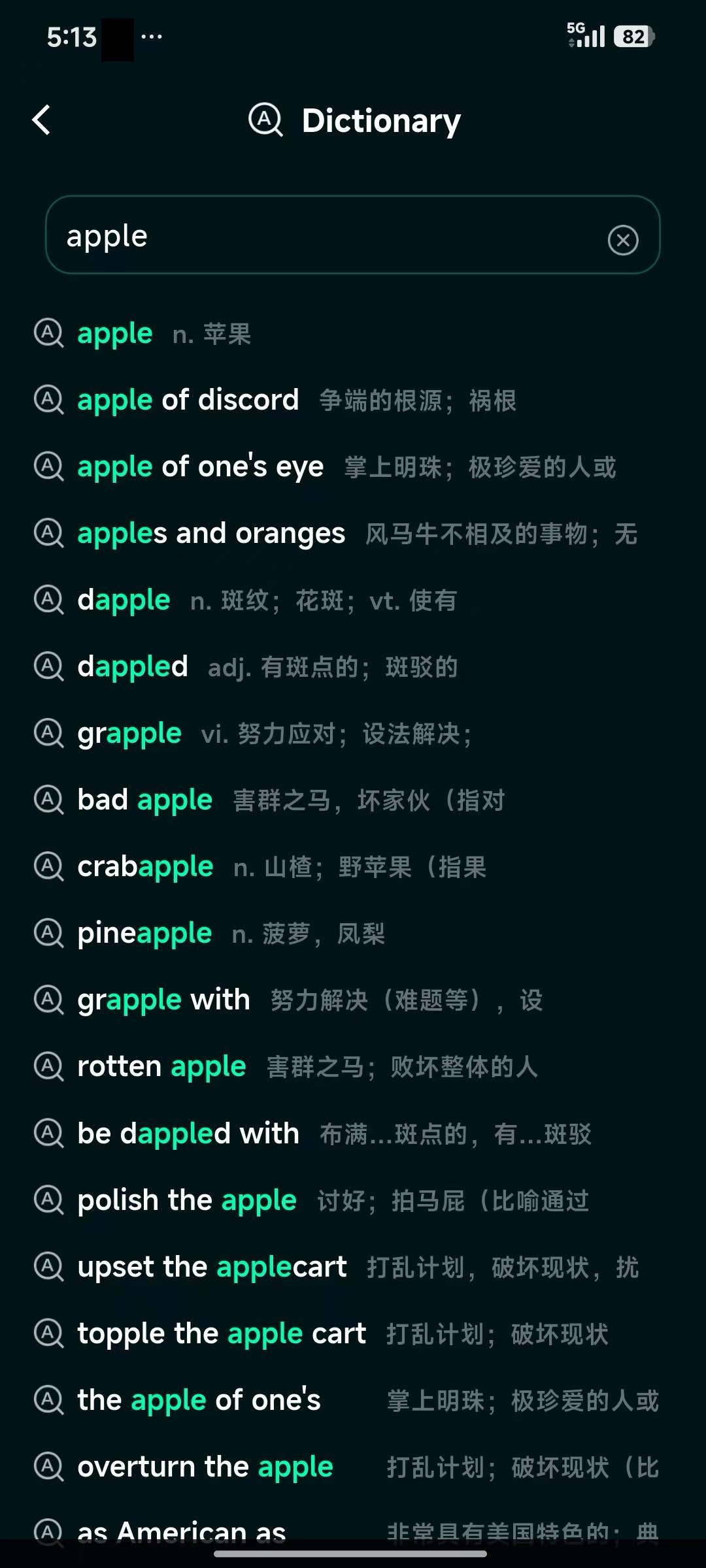Viewport: 706px width, 1568px height.
Task: Go back using the back arrow
Action: pos(42,120)
